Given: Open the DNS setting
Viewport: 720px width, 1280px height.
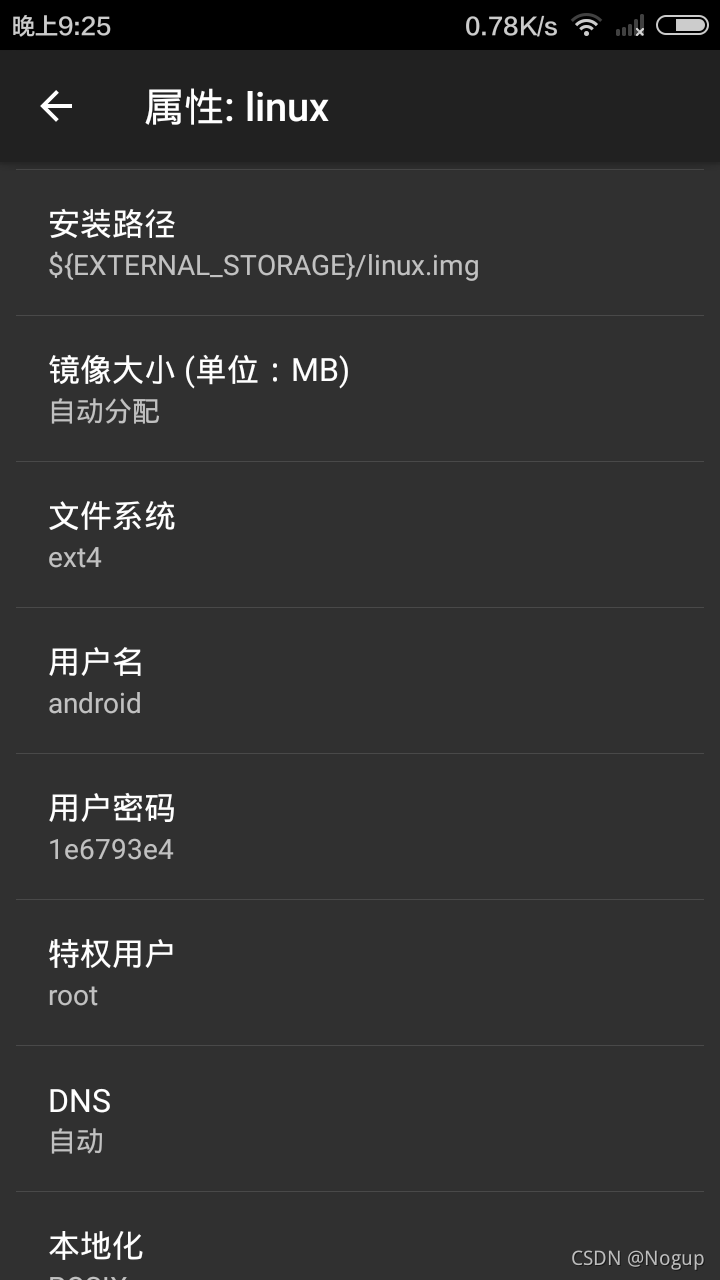Looking at the screenshot, I should [360, 1119].
